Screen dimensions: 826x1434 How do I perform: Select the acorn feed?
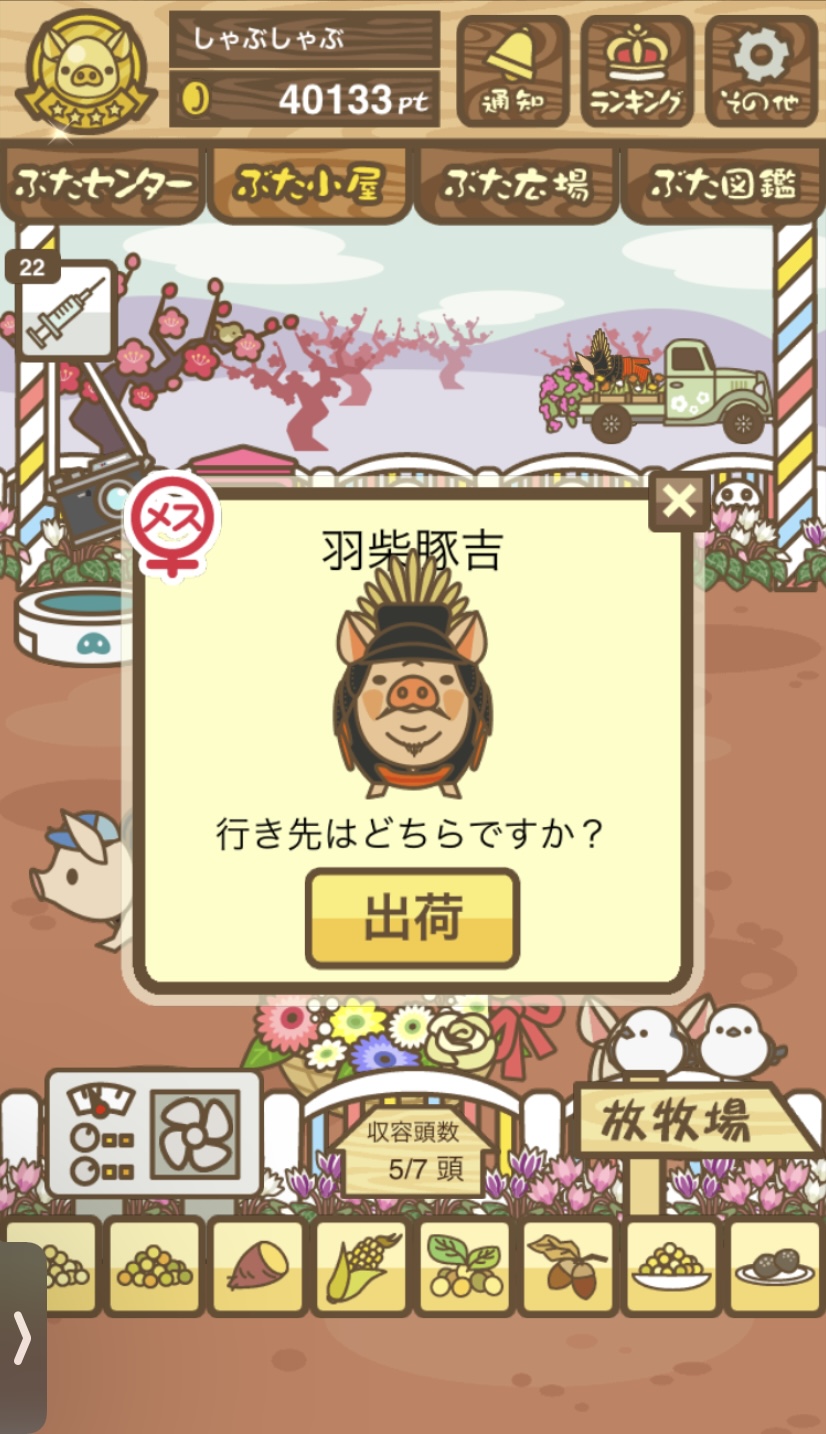pyautogui.click(x=567, y=1266)
